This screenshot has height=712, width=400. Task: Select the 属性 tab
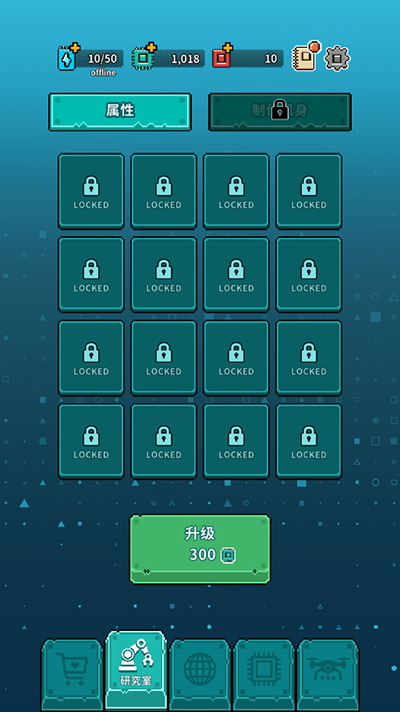coord(120,112)
